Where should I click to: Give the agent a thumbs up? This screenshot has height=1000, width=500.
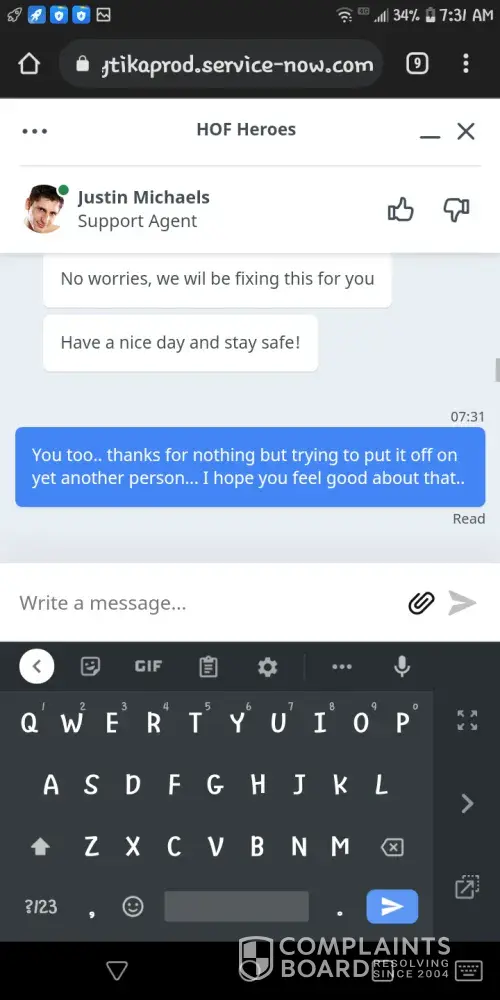pyautogui.click(x=401, y=209)
